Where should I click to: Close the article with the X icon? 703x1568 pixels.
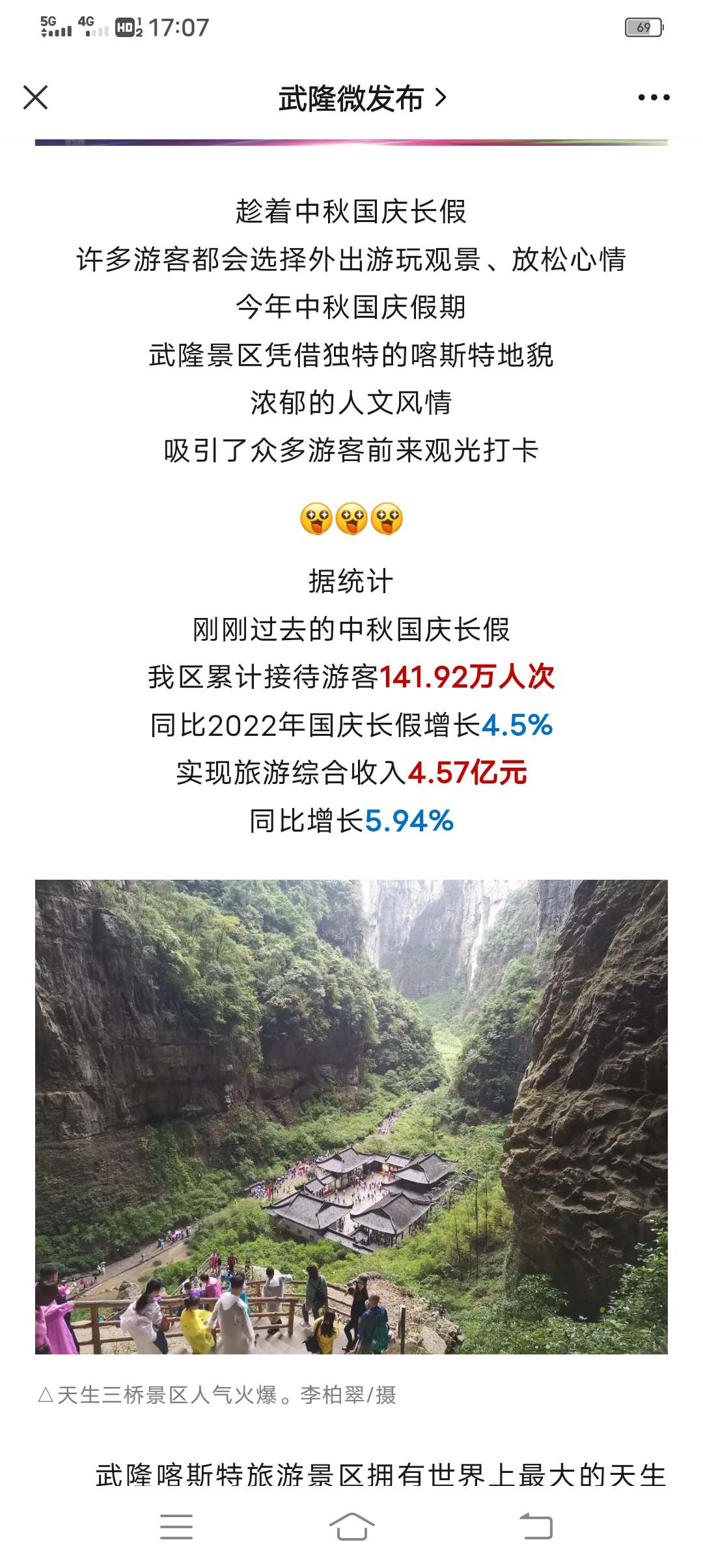[35, 98]
